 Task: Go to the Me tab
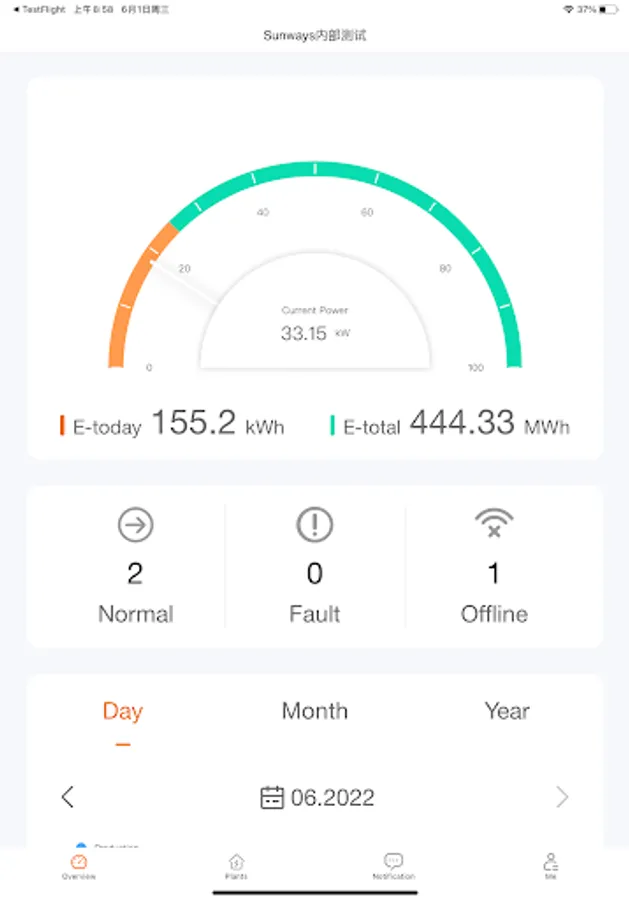550,866
